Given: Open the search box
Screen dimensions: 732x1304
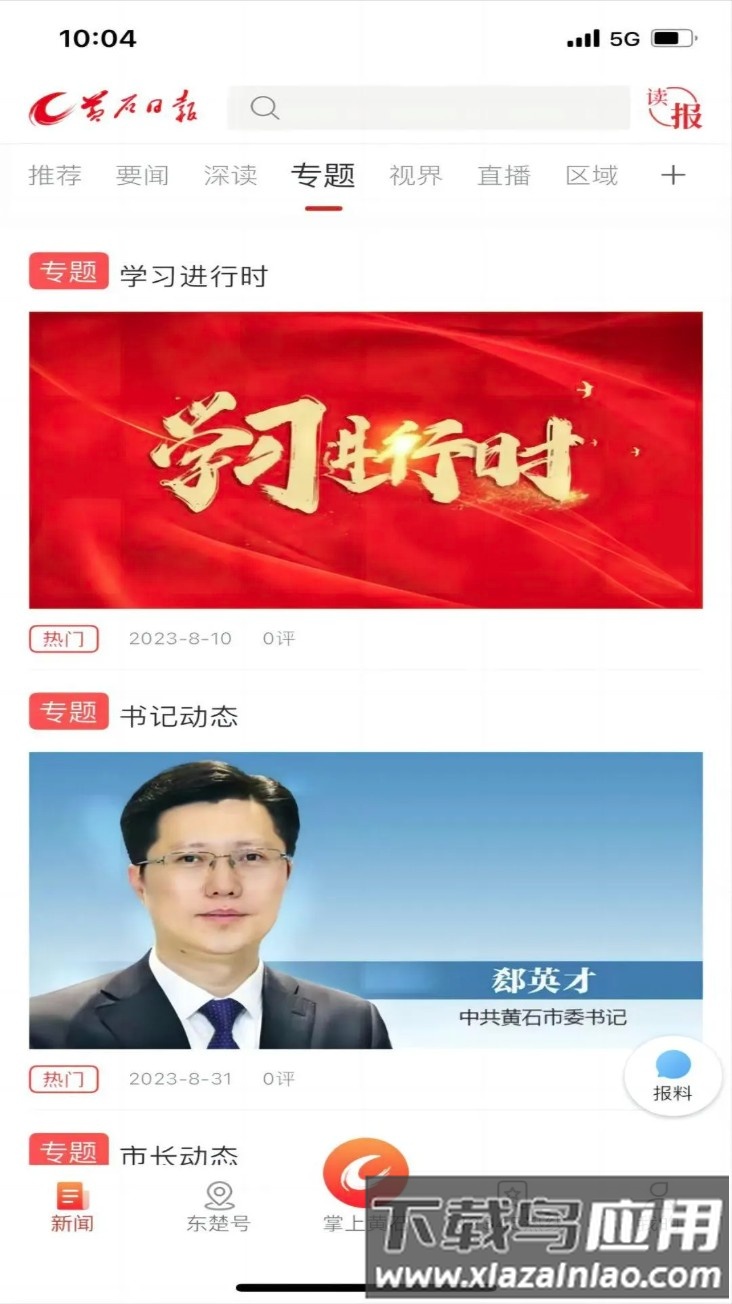Looking at the screenshot, I should (428, 108).
